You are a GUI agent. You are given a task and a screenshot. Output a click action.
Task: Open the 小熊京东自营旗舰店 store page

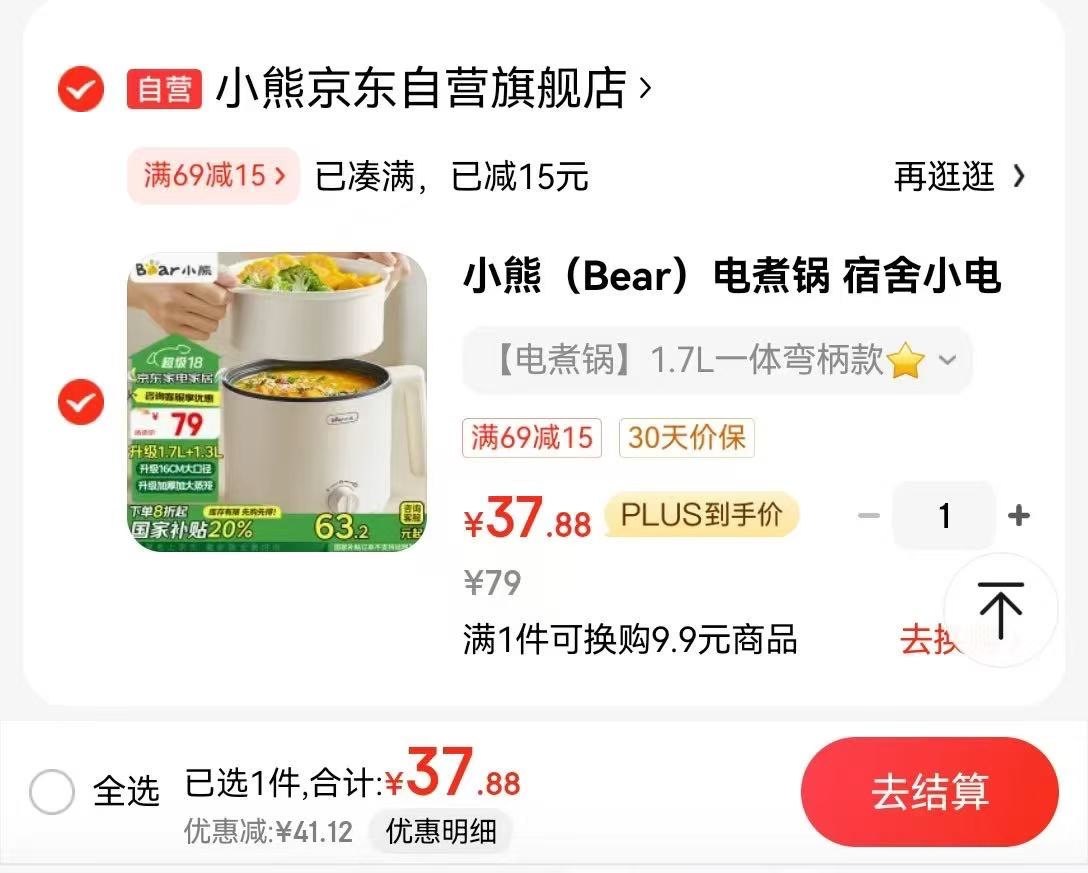pyautogui.click(x=420, y=89)
